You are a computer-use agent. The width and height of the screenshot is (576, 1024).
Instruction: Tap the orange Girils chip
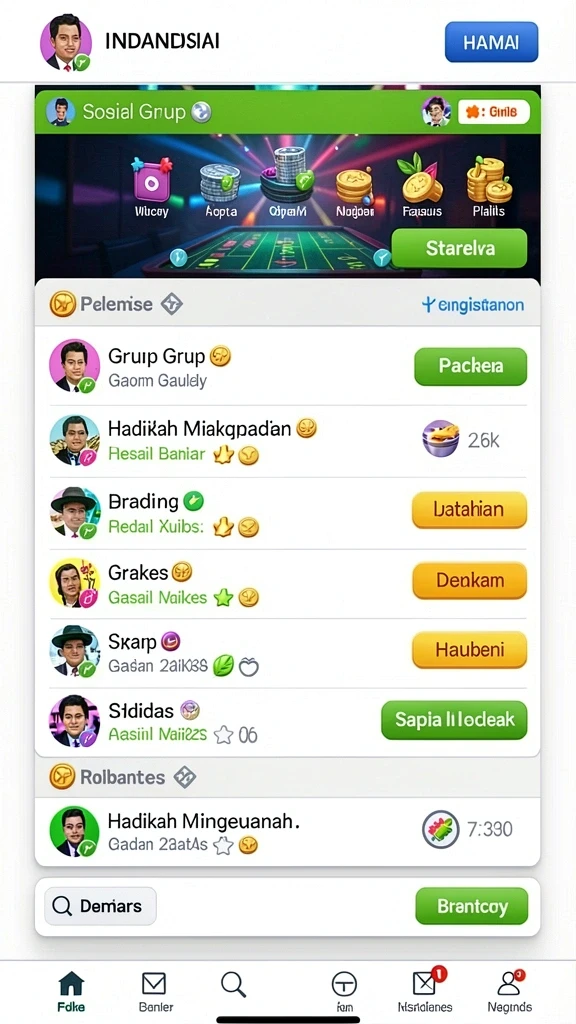(x=493, y=112)
